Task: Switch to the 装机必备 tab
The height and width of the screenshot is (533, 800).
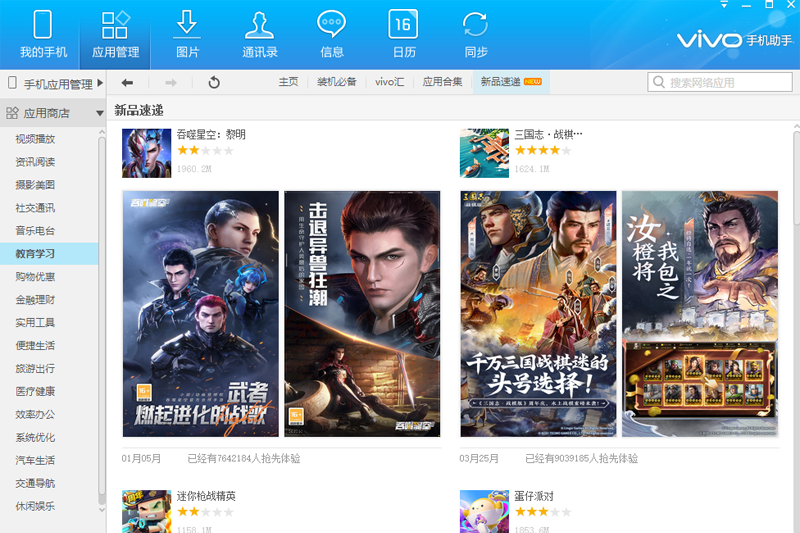Action: (x=337, y=82)
